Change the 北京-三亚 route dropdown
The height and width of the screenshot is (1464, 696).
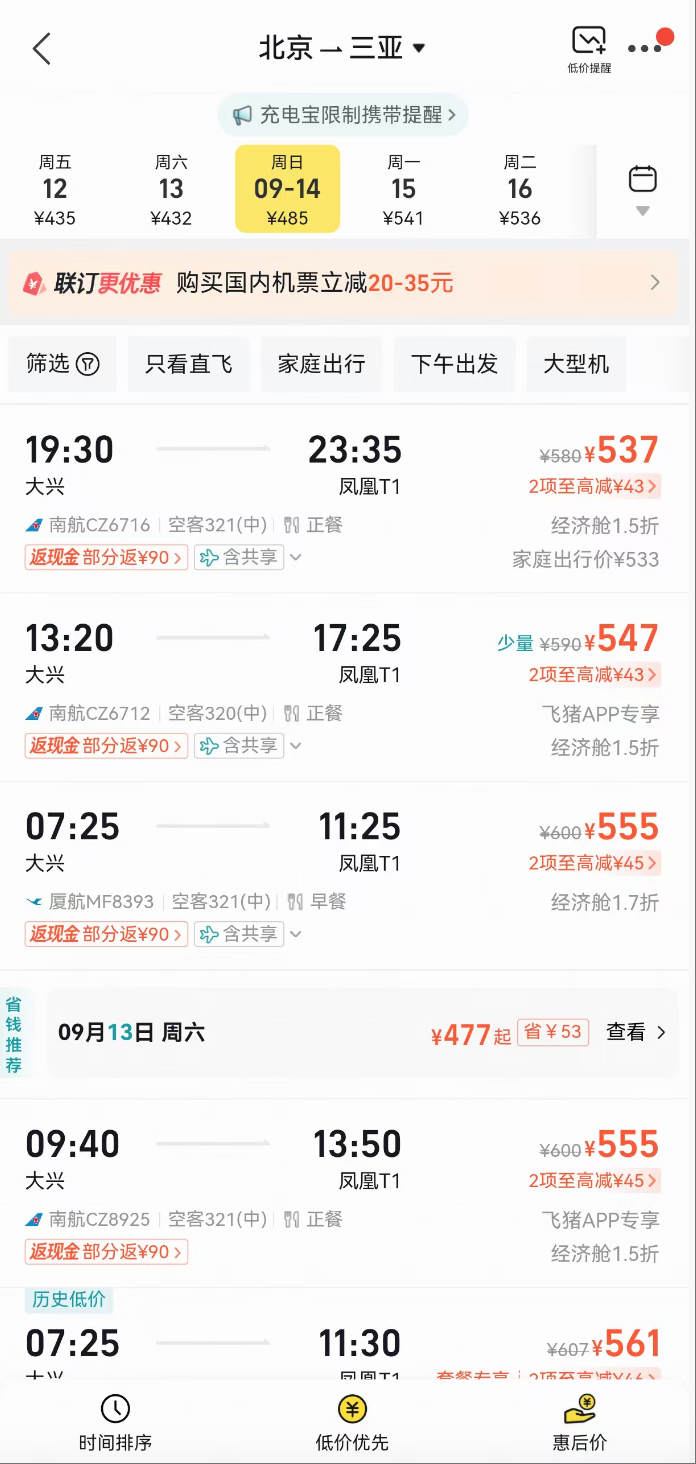tap(343, 48)
